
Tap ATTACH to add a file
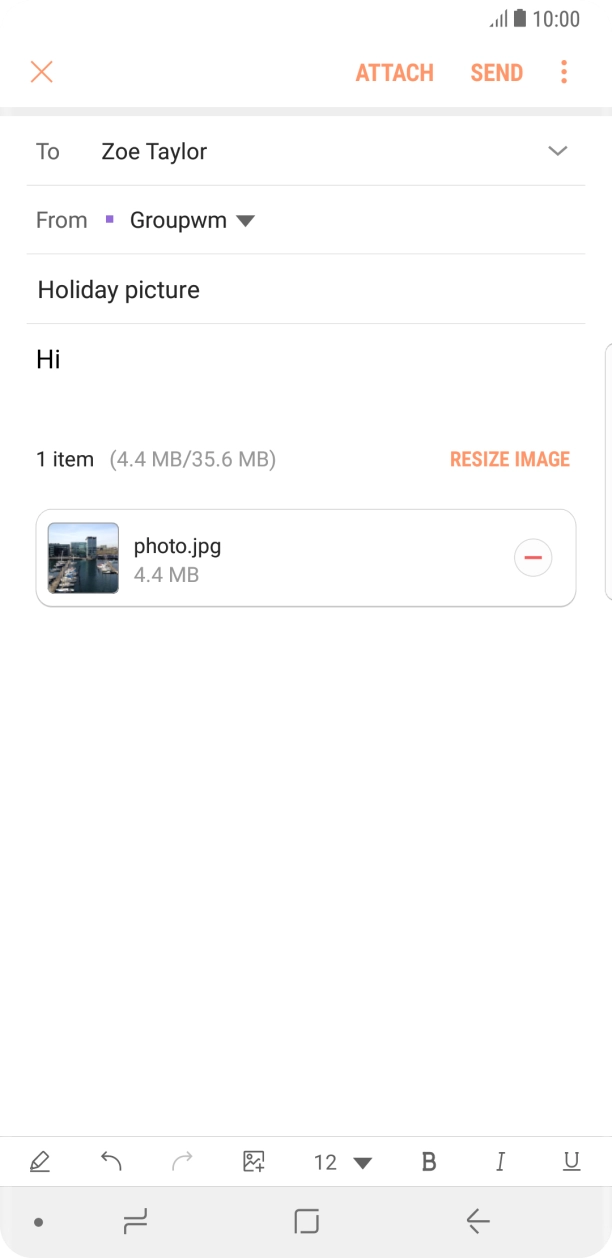[394, 73]
